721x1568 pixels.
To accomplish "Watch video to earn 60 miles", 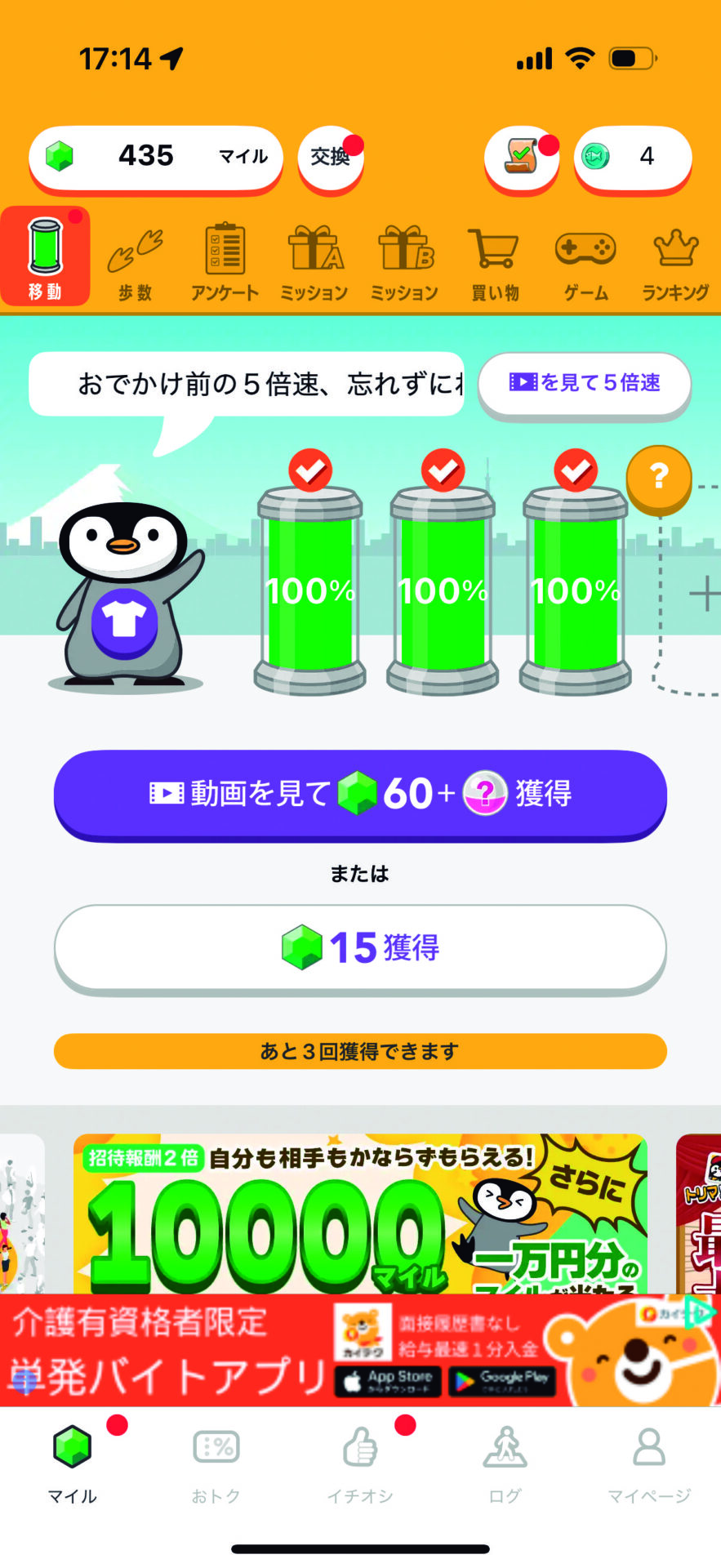I will pos(360,794).
